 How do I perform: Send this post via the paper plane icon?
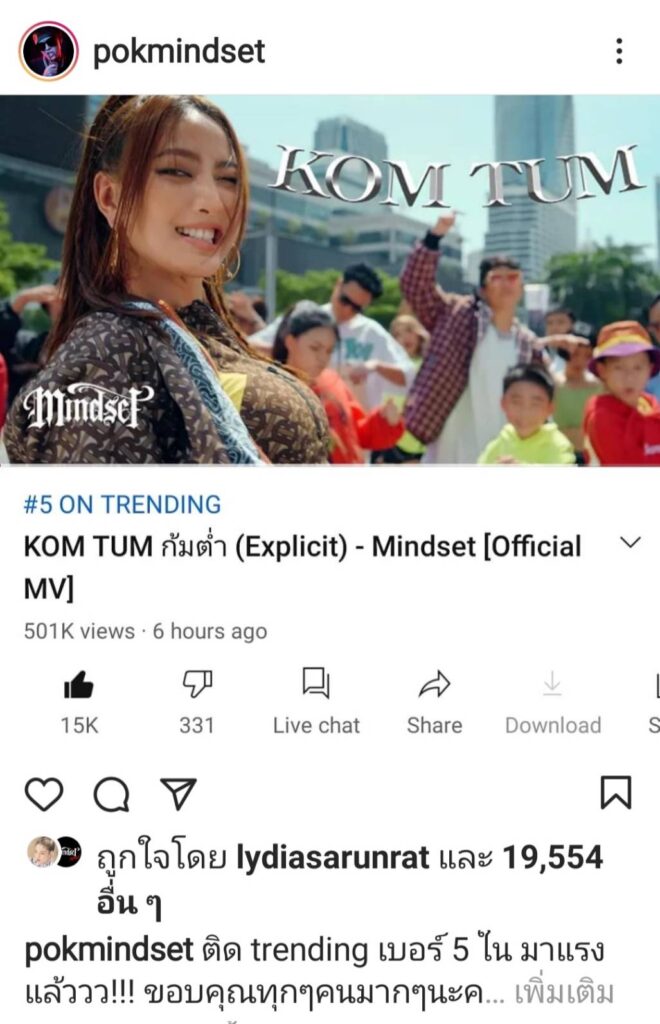point(178,794)
